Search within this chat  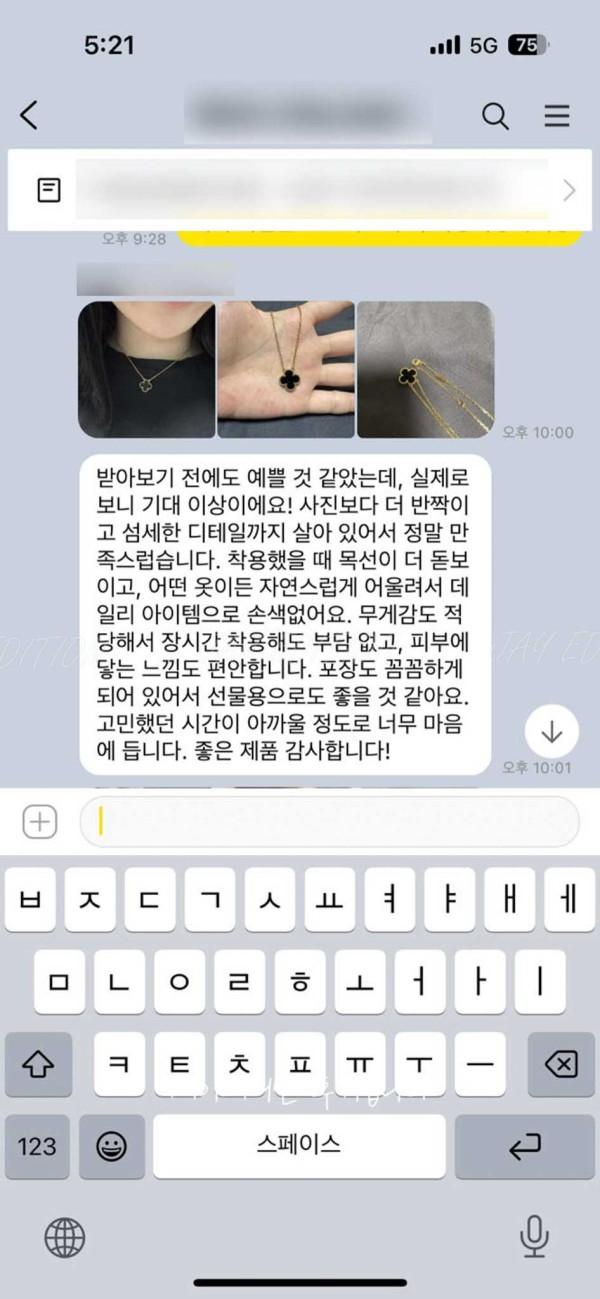[x=495, y=116]
